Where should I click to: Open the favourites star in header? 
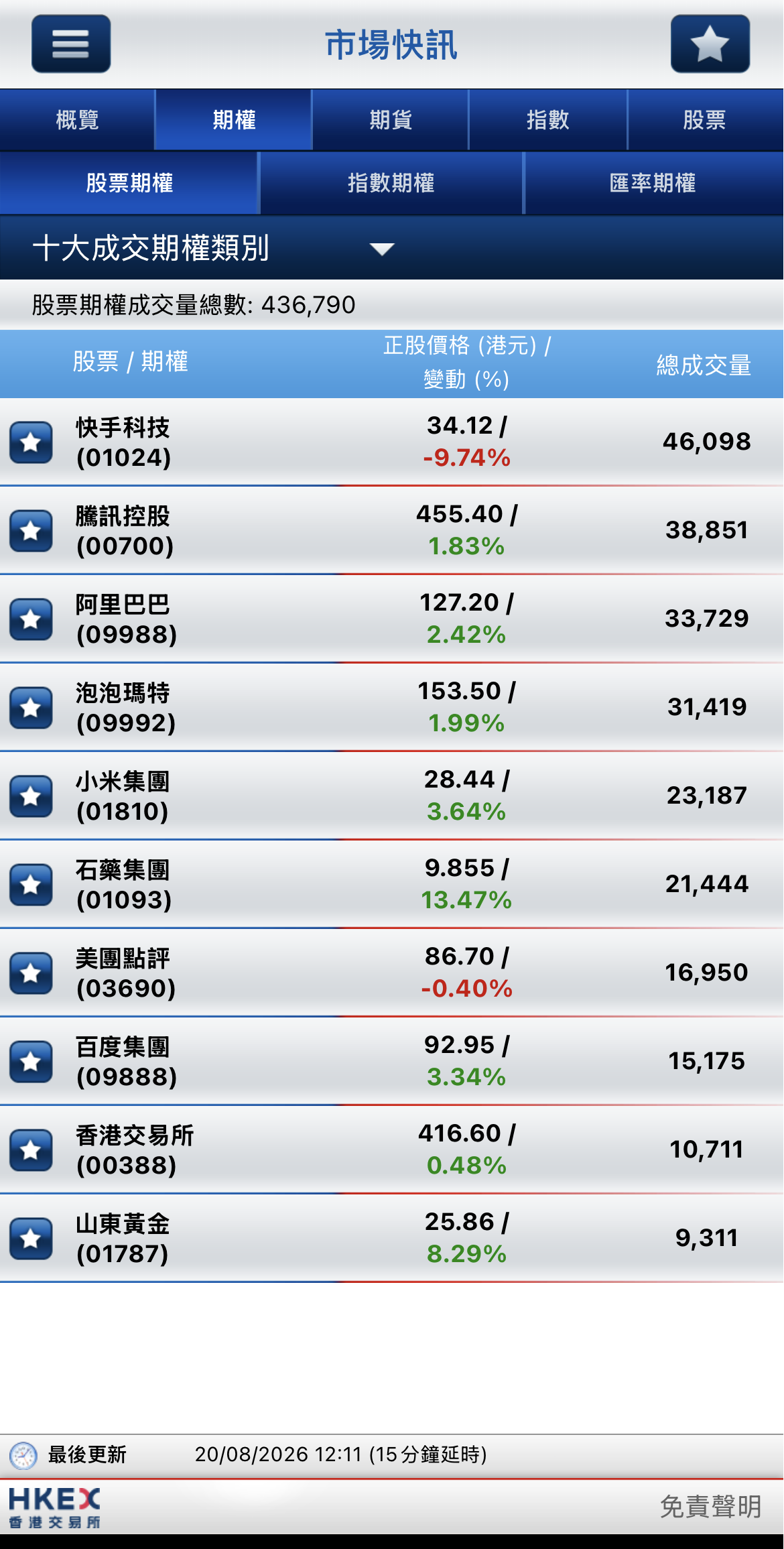(x=710, y=44)
